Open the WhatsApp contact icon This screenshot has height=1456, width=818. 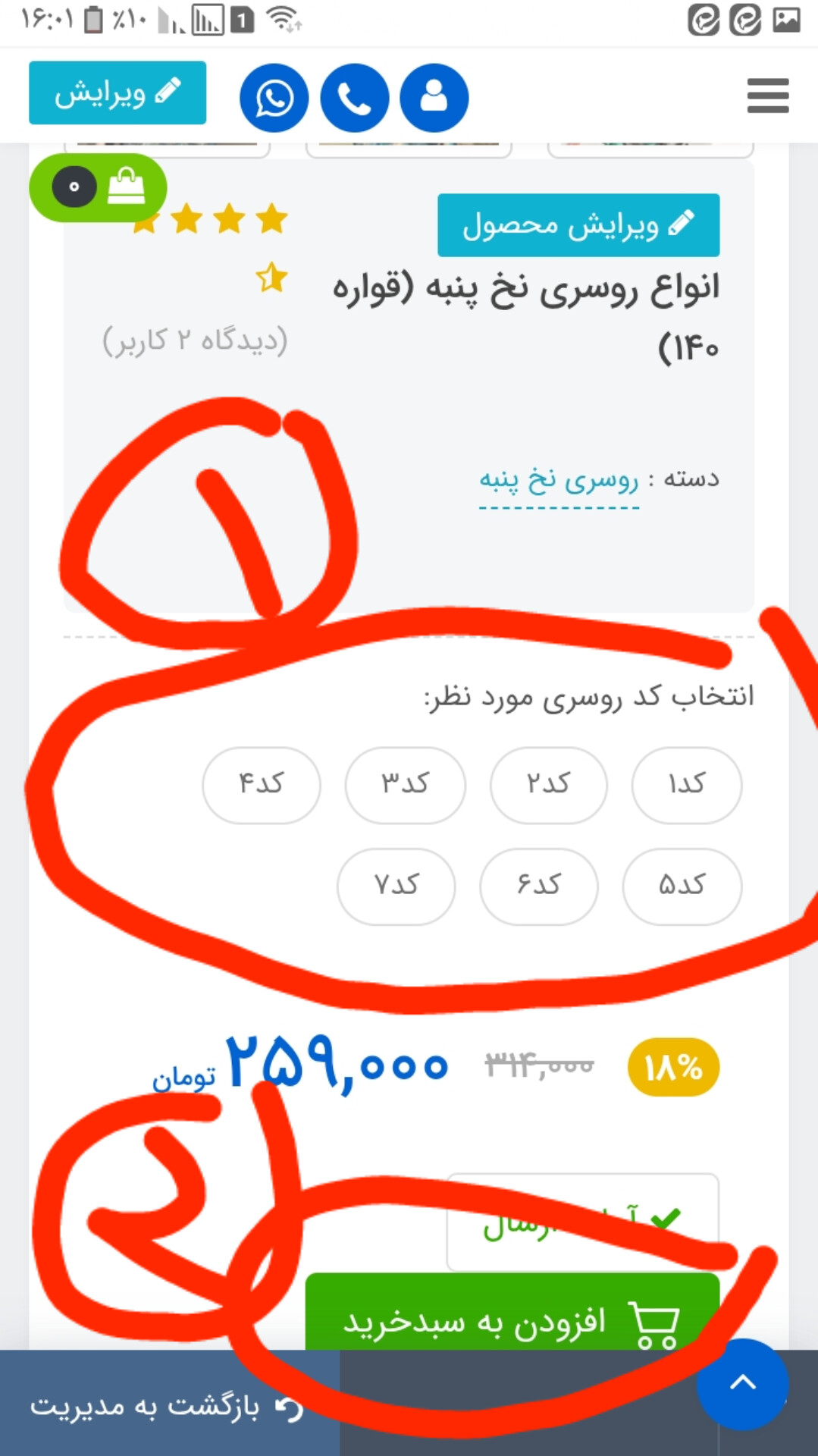[x=274, y=98]
